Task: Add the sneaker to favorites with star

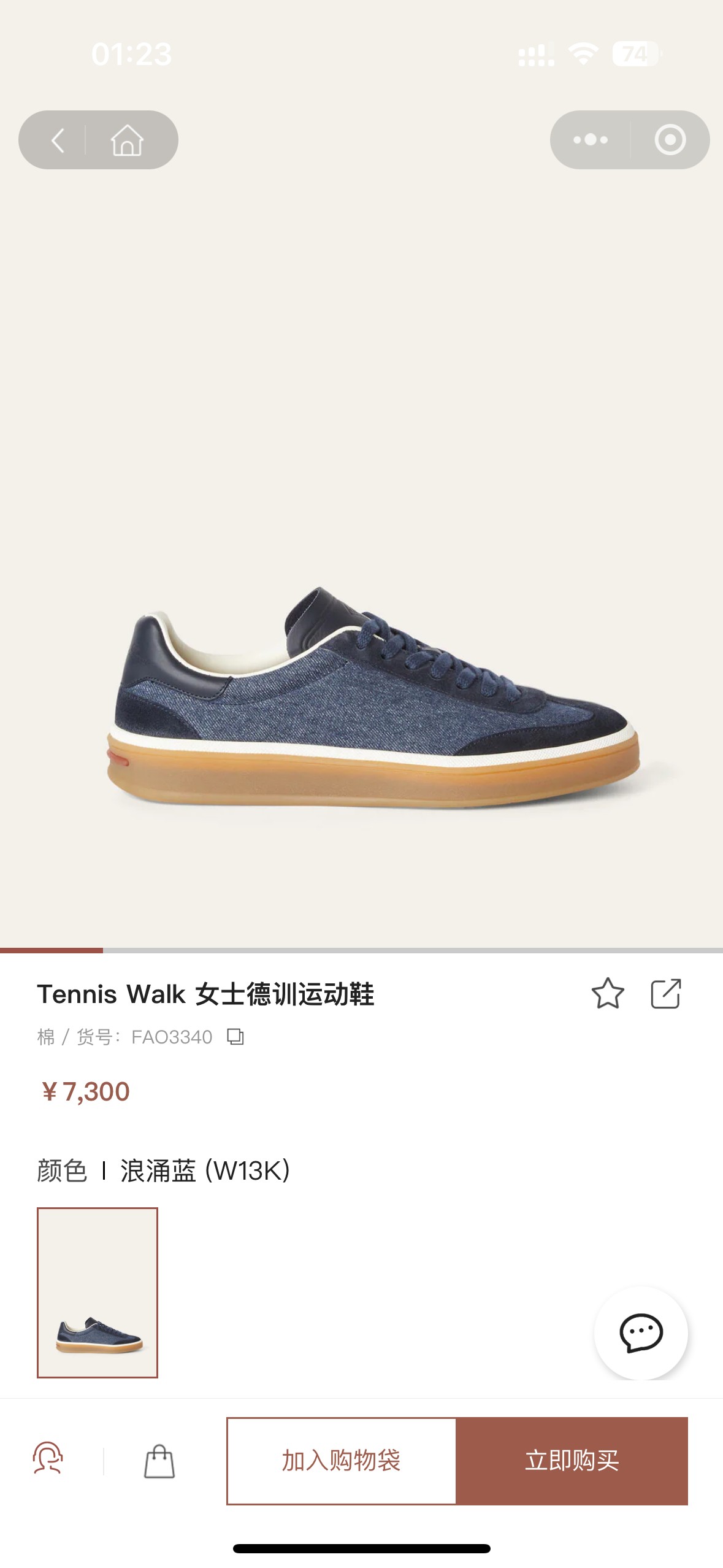Action: (x=608, y=993)
